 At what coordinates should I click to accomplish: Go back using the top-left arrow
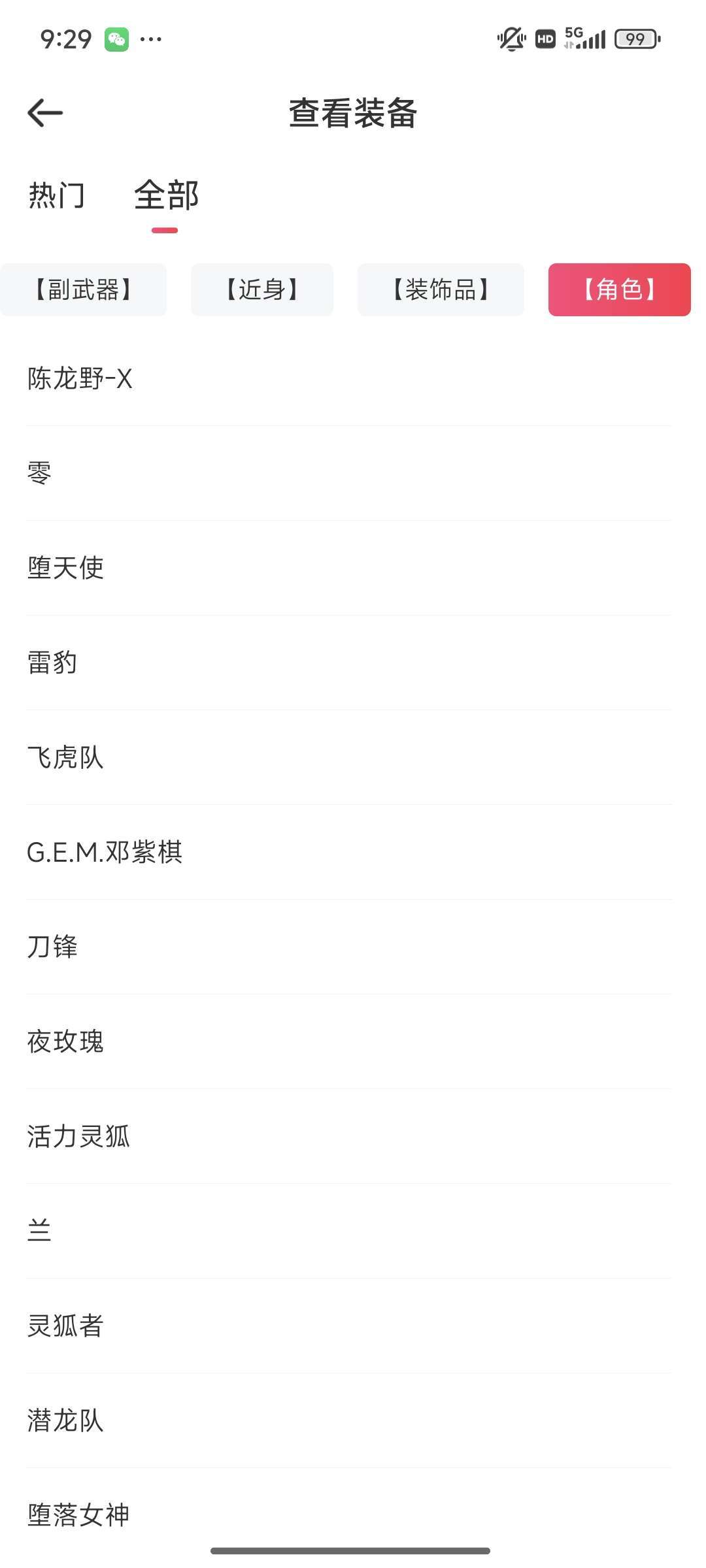click(x=45, y=113)
